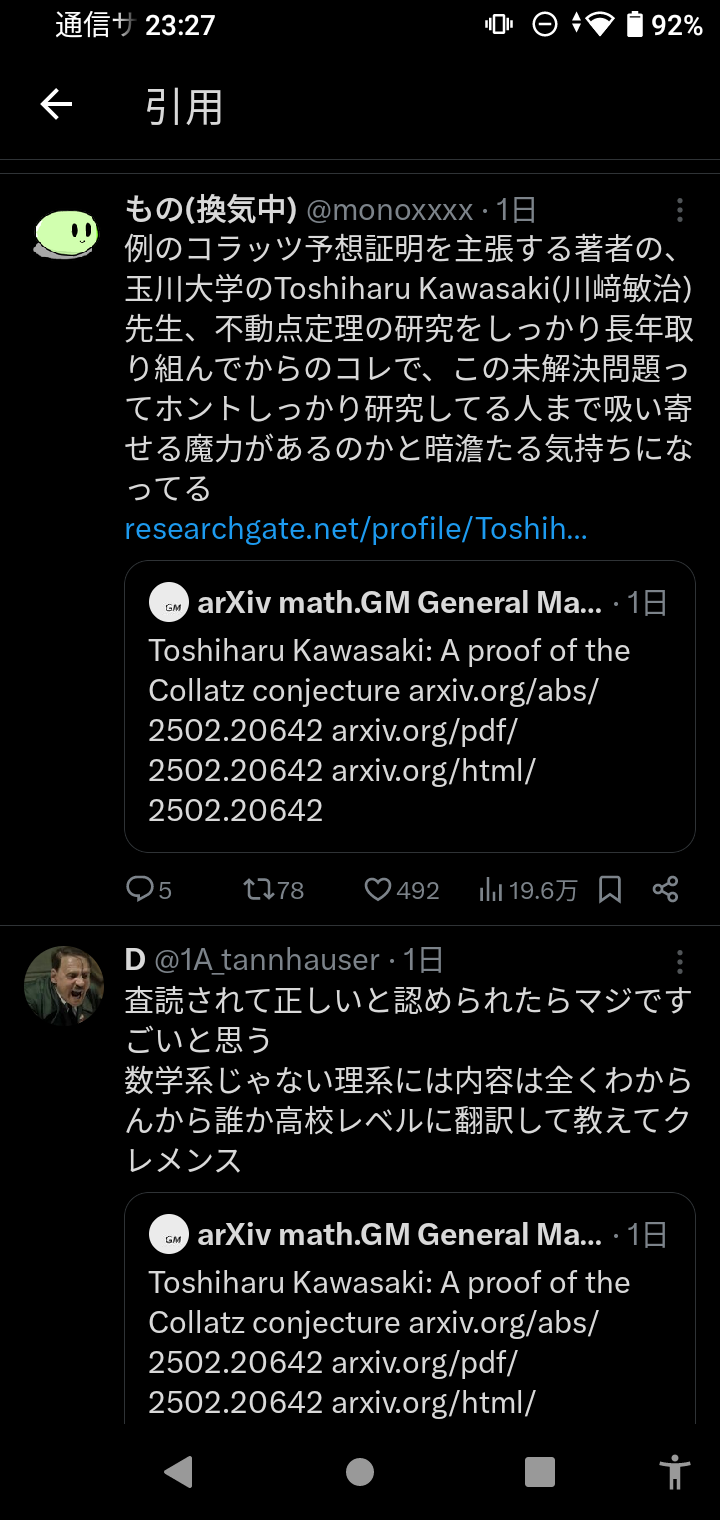Open the system recent apps button
Screen dimensions: 720x1520
540,1472
